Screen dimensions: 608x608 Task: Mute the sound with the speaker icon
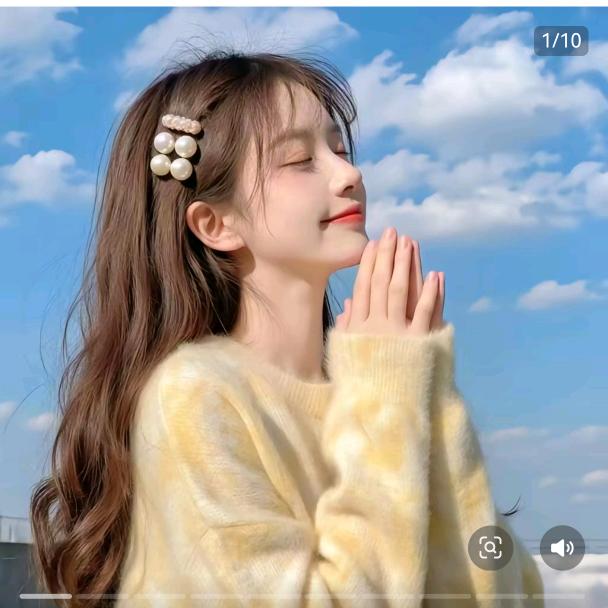tap(562, 547)
